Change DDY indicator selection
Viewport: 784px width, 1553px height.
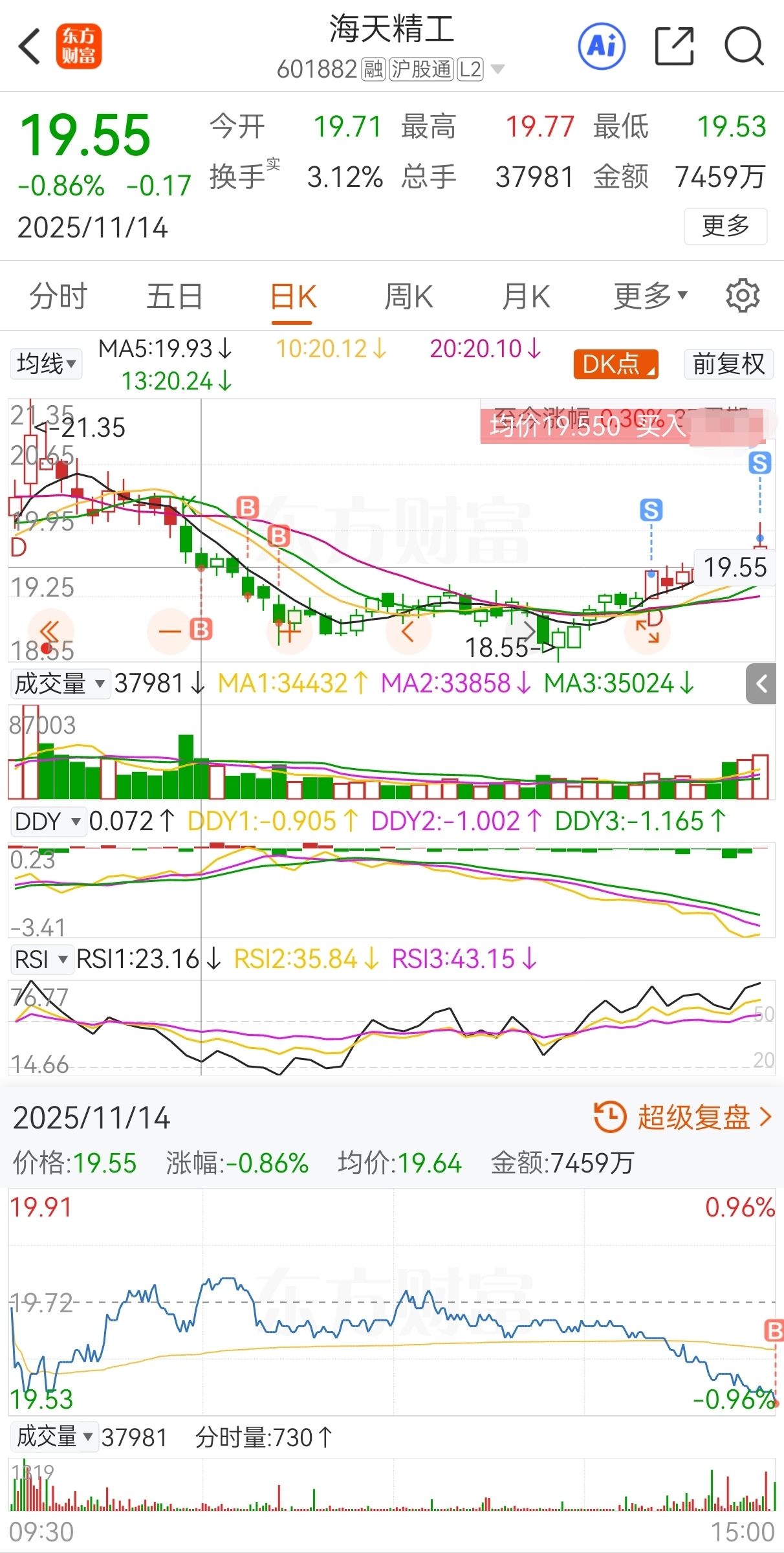[x=47, y=822]
